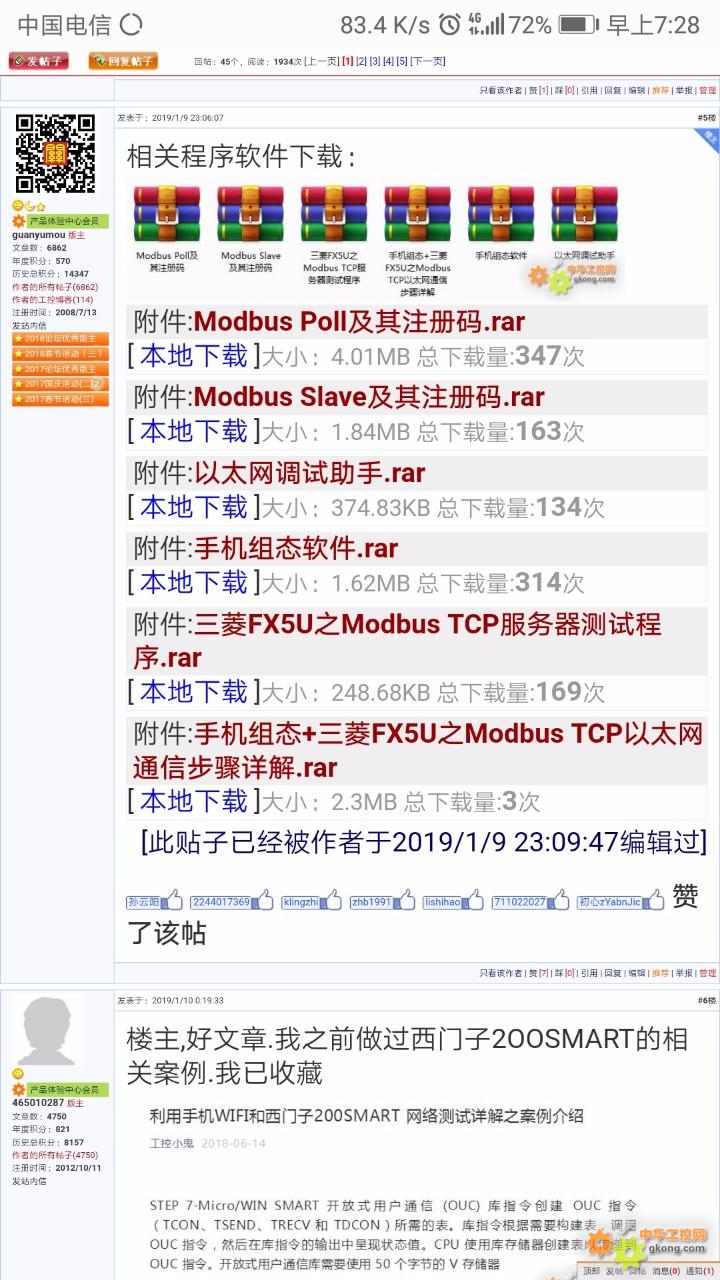
Task: Download Modbus Slave及其注册码.rar via 本地下载
Action: [x=193, y=431]
